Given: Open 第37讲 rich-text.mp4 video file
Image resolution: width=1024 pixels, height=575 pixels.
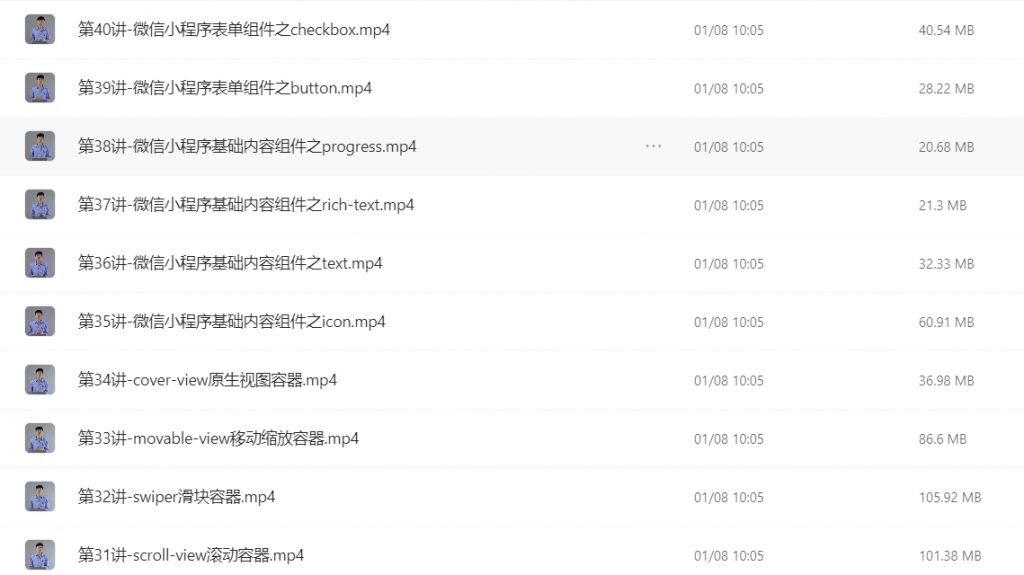Looking at the screenshot, I should (246, 205).
